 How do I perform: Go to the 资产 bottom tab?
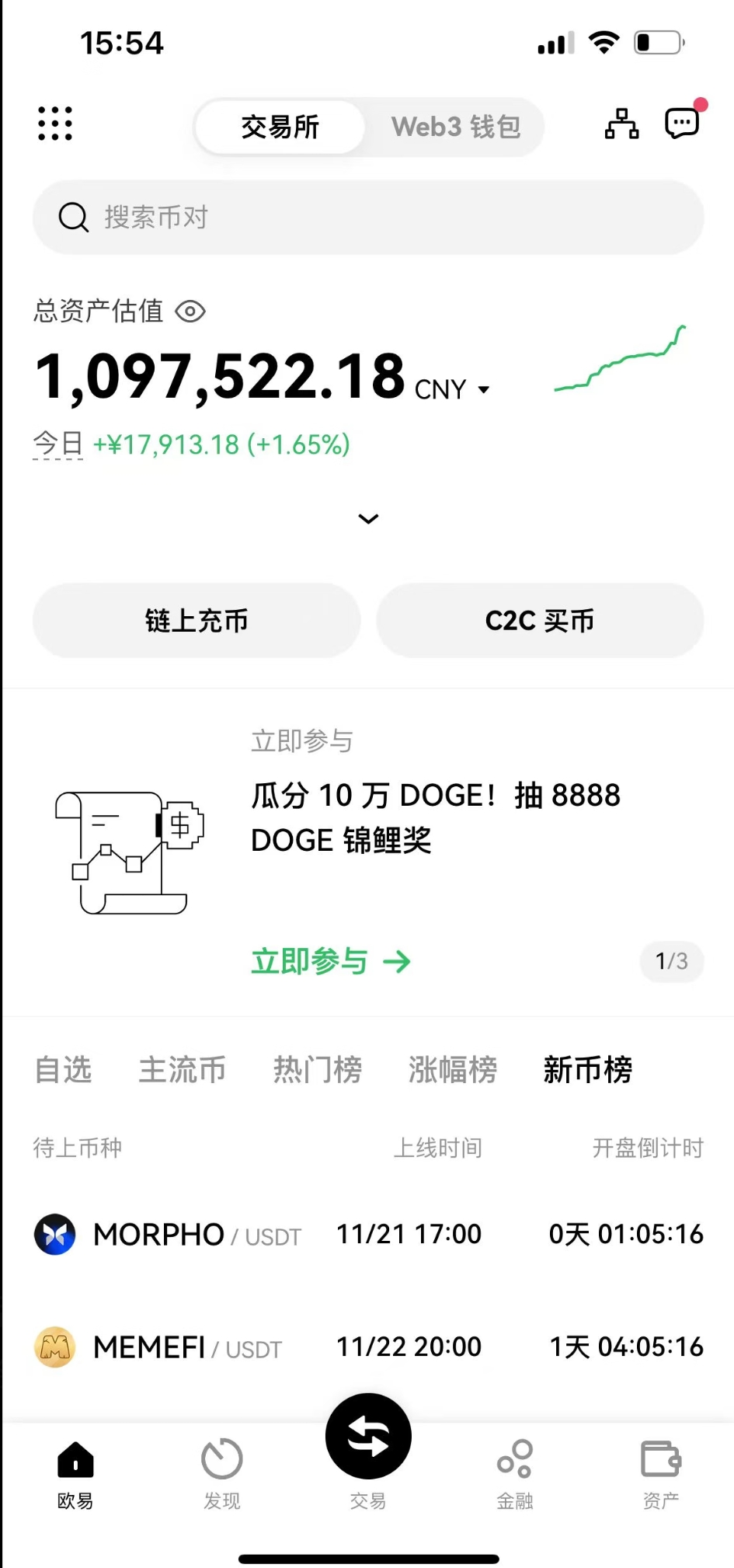(661, 1473)
